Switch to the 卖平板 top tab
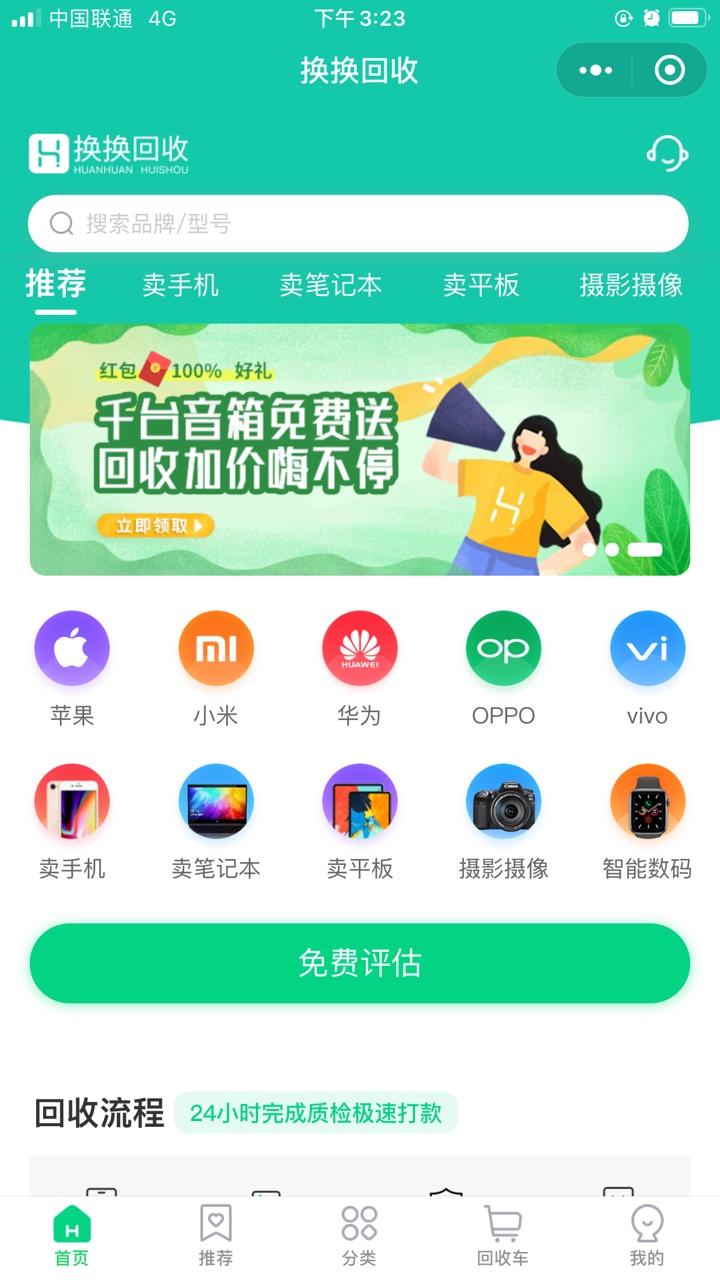The height and width of the screenshot is (1280, 720). (481, 285)
